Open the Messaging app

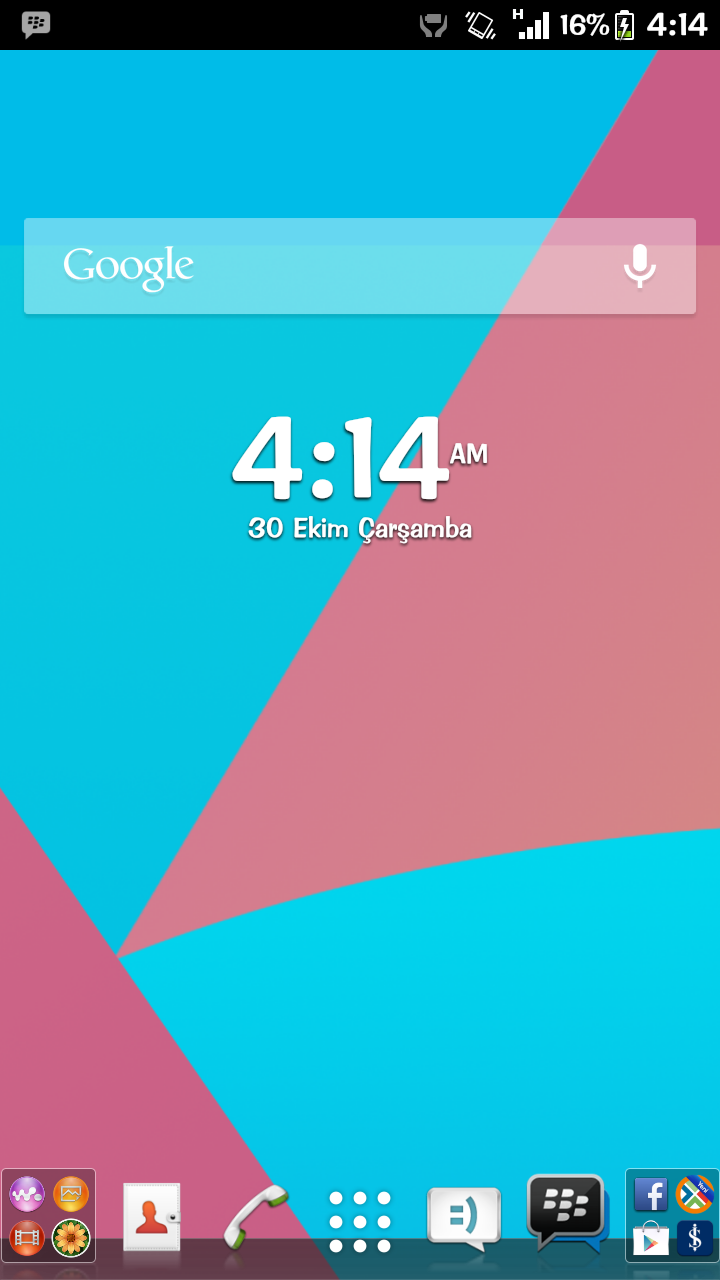point(464,1218)
